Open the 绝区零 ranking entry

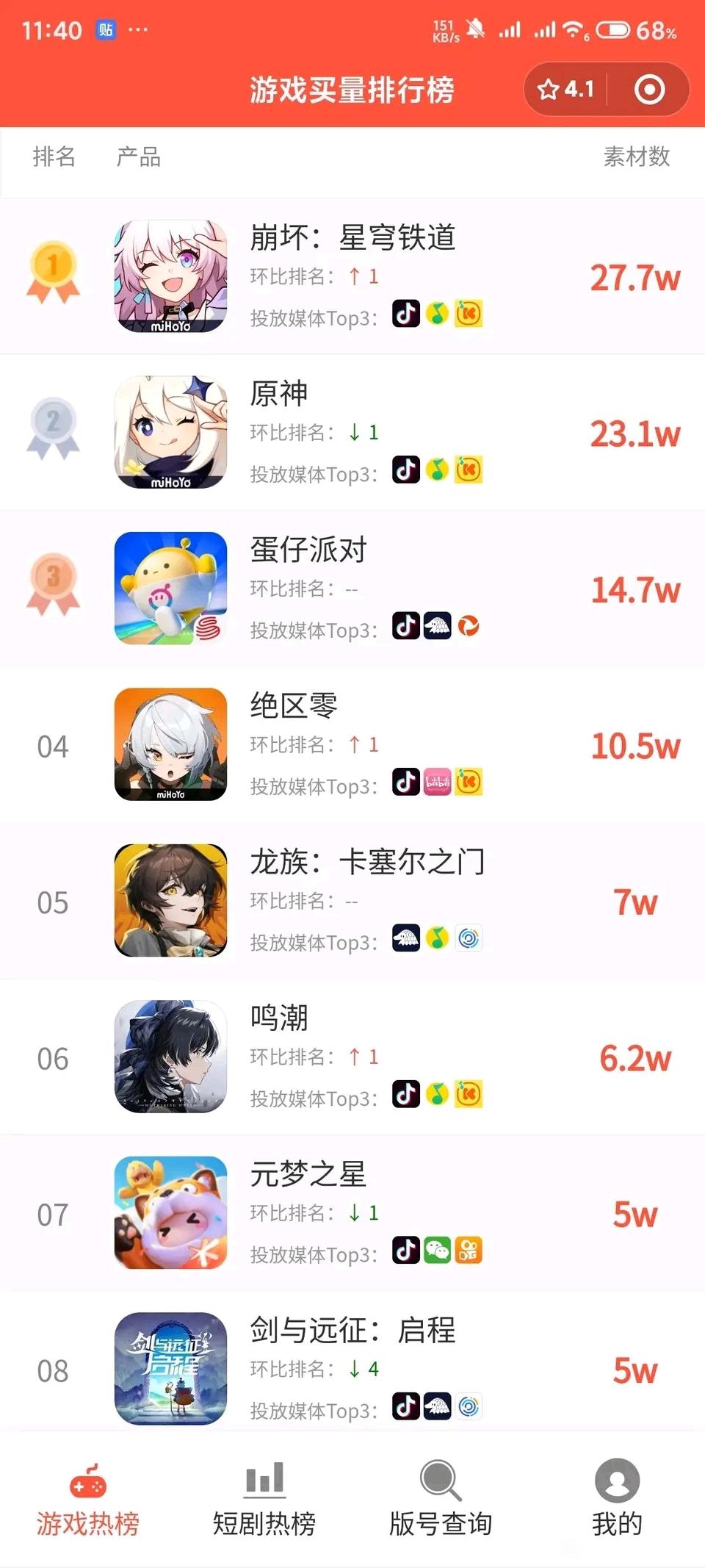tap(352, 744)
